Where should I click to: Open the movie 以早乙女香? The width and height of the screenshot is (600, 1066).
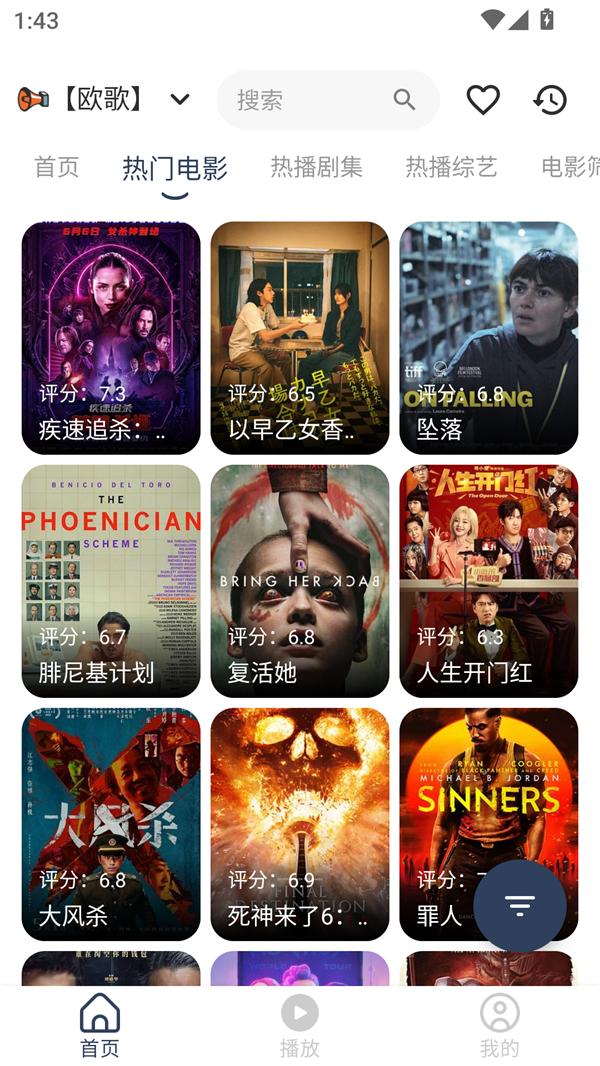300,338
